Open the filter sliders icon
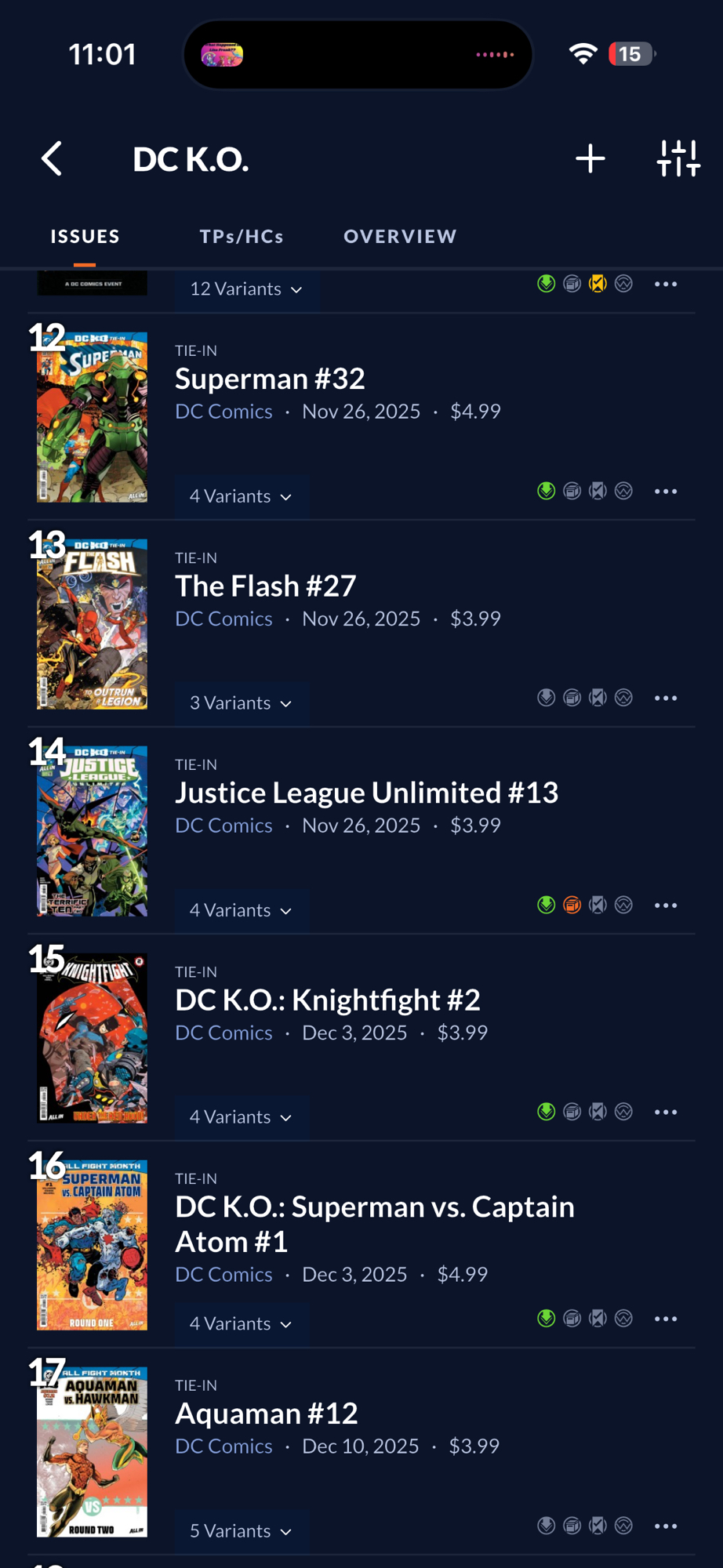 click(678, 159)
